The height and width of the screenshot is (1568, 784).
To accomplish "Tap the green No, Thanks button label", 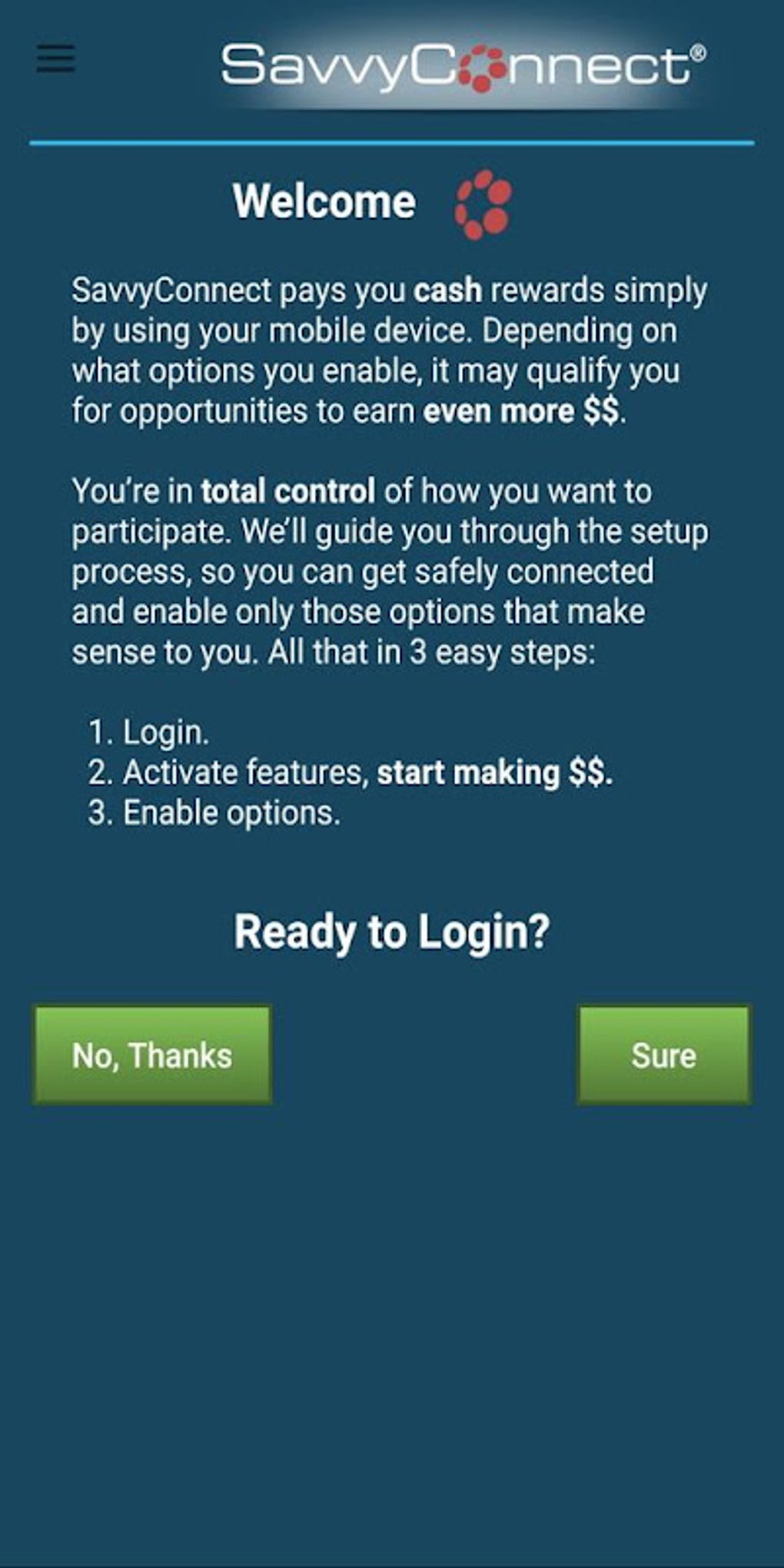I will point(151,1055).
